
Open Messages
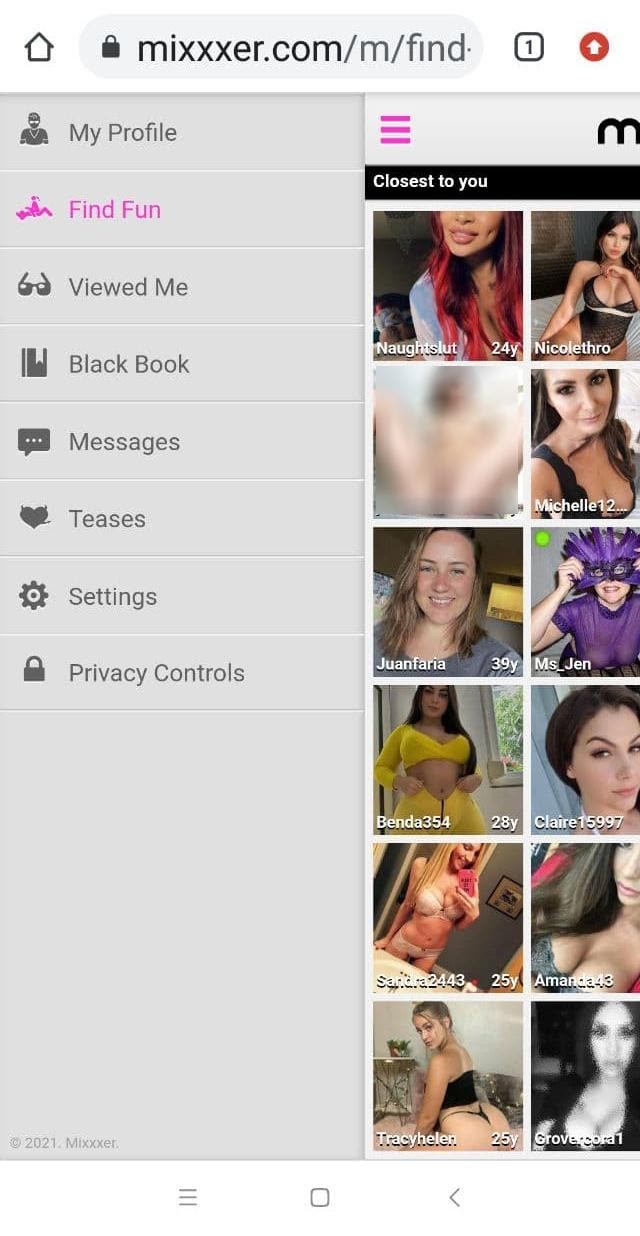[x=181, y=441]
